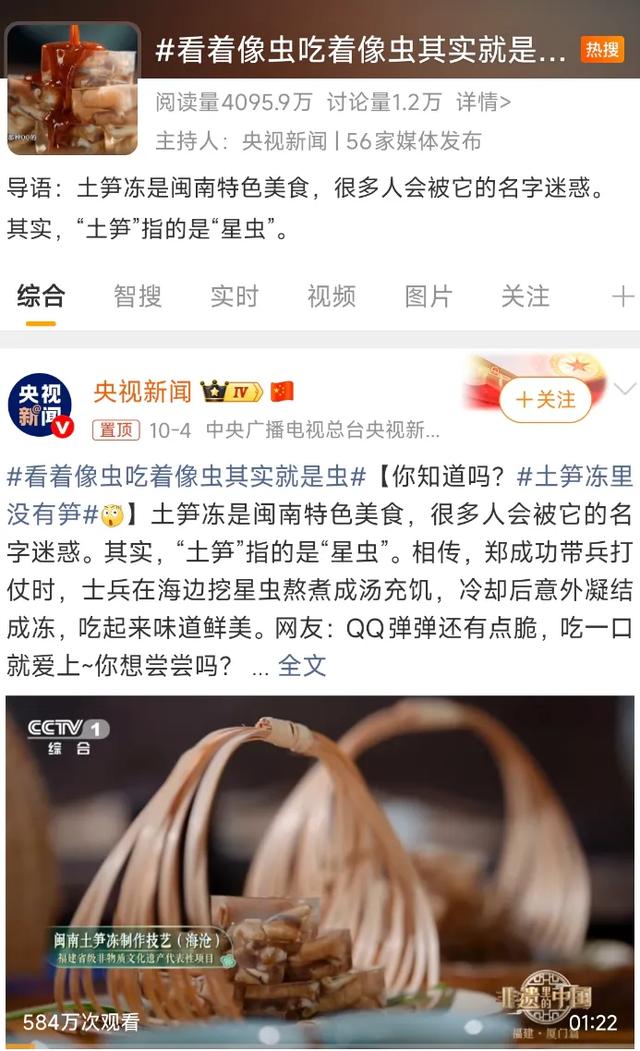Open the 图片 tab
This screenshot has height=1051, width=640.
[428, 296]
